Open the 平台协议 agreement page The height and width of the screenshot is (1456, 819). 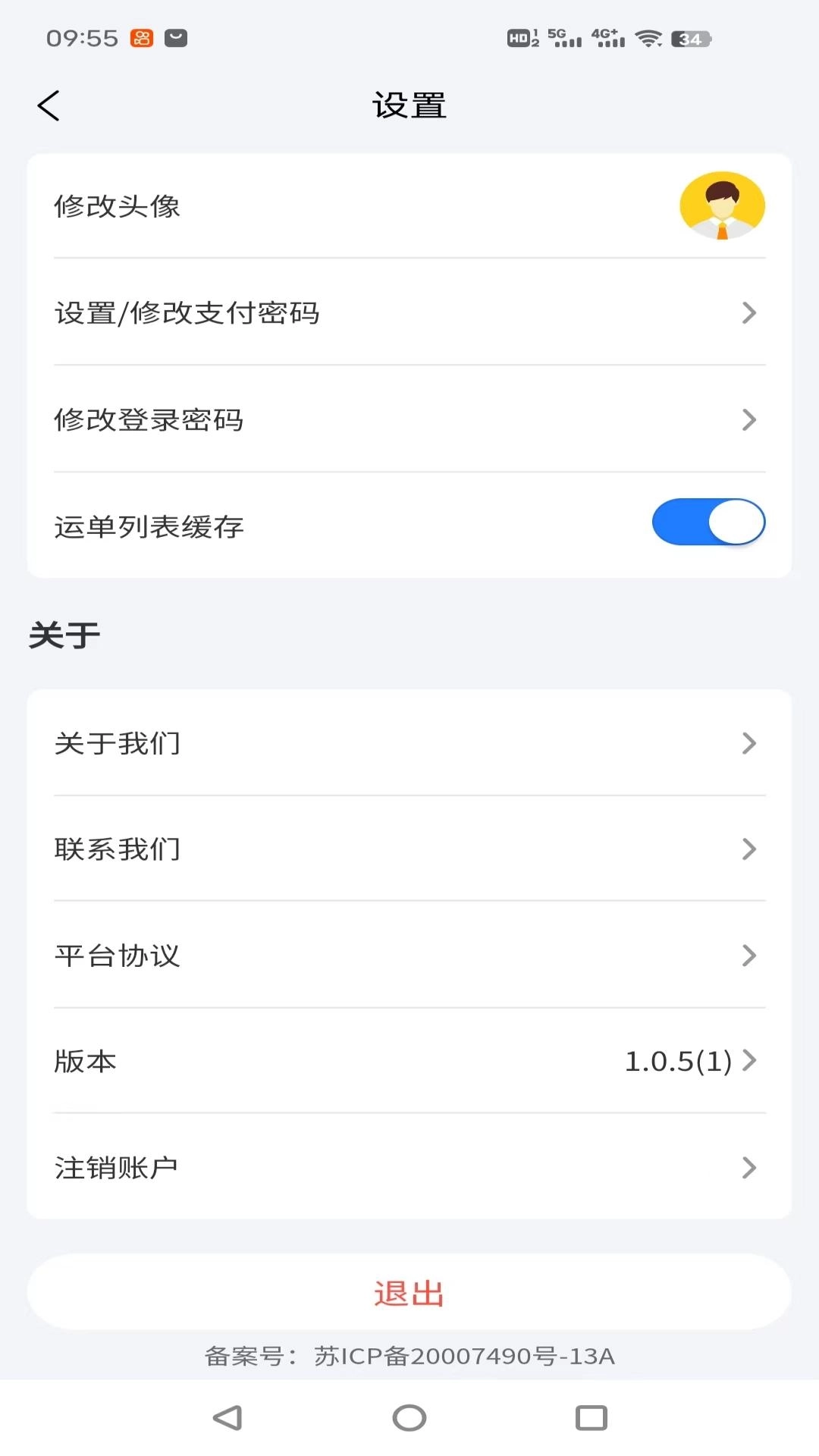[409, 956]
